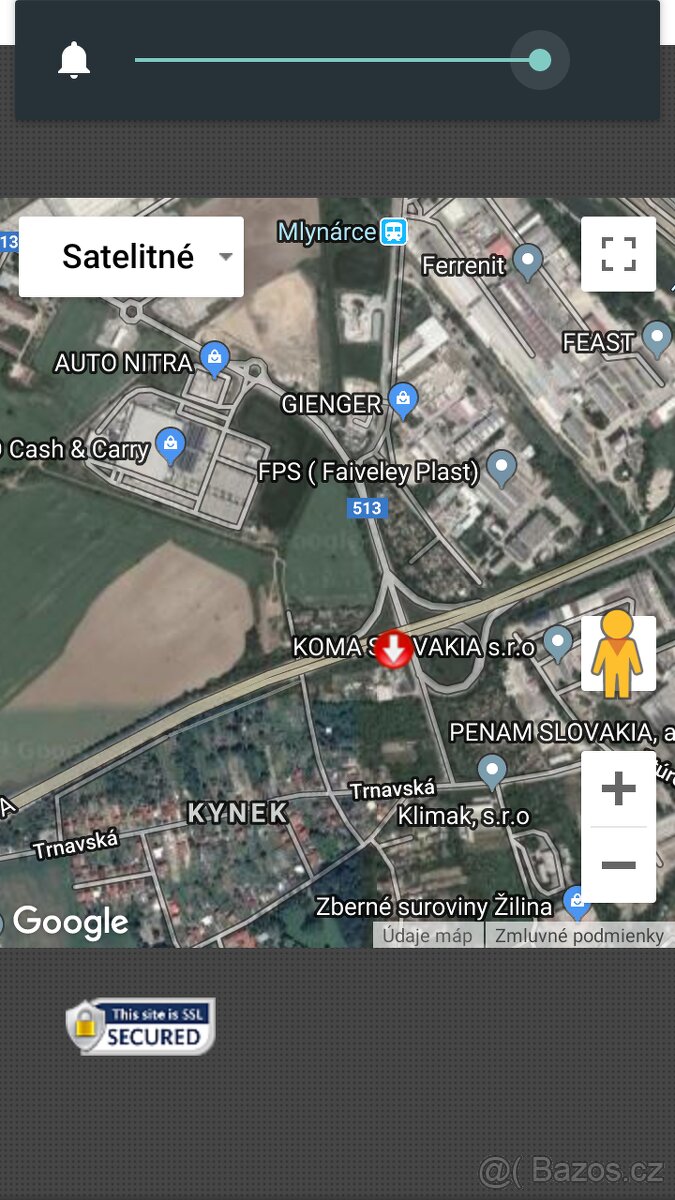Tap the red KOMA SLOVAKIA location marker

point(394,648)
